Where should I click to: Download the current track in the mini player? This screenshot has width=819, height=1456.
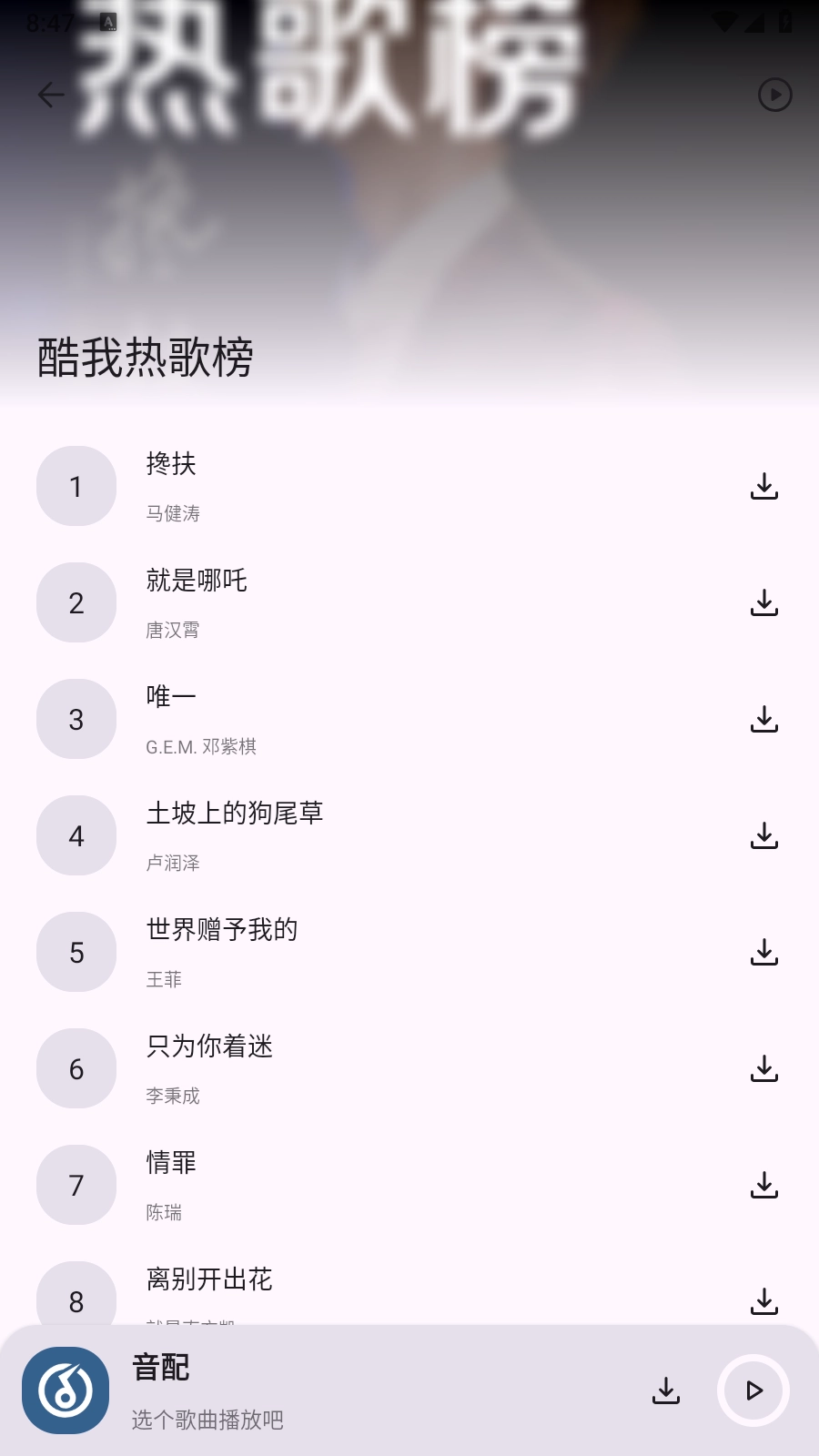click(x=668, y=1390)
